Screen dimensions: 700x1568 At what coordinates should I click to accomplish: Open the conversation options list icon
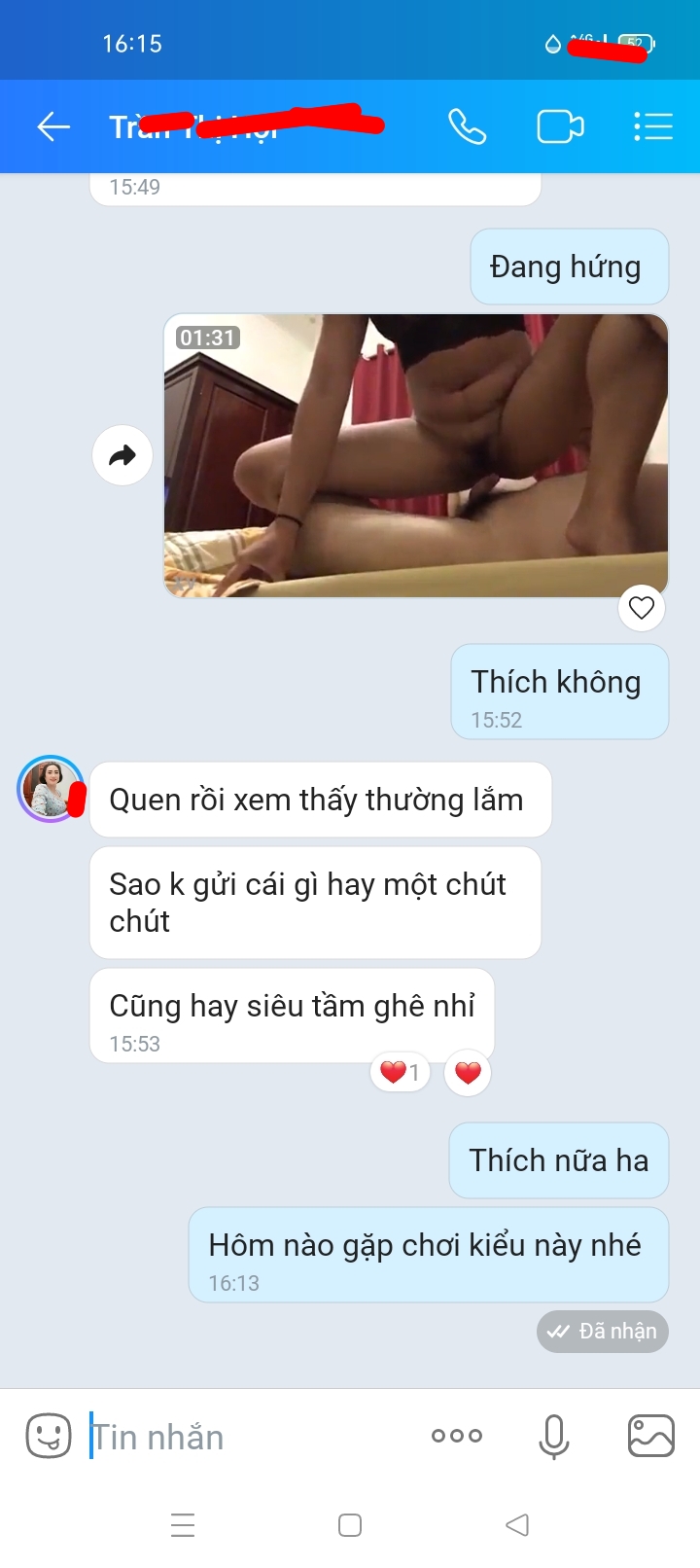652,126
